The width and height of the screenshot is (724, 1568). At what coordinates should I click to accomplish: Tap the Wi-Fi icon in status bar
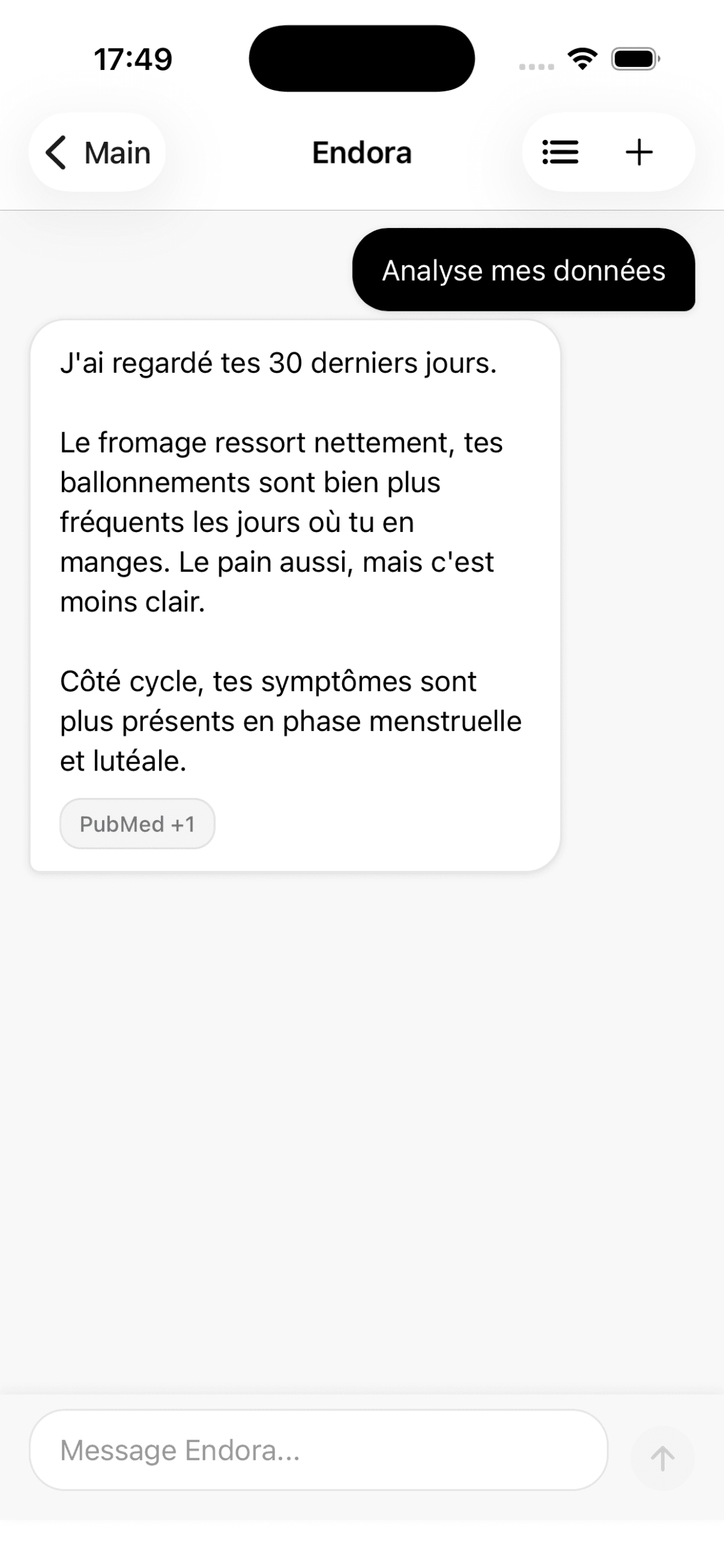[x=581, y=58]
